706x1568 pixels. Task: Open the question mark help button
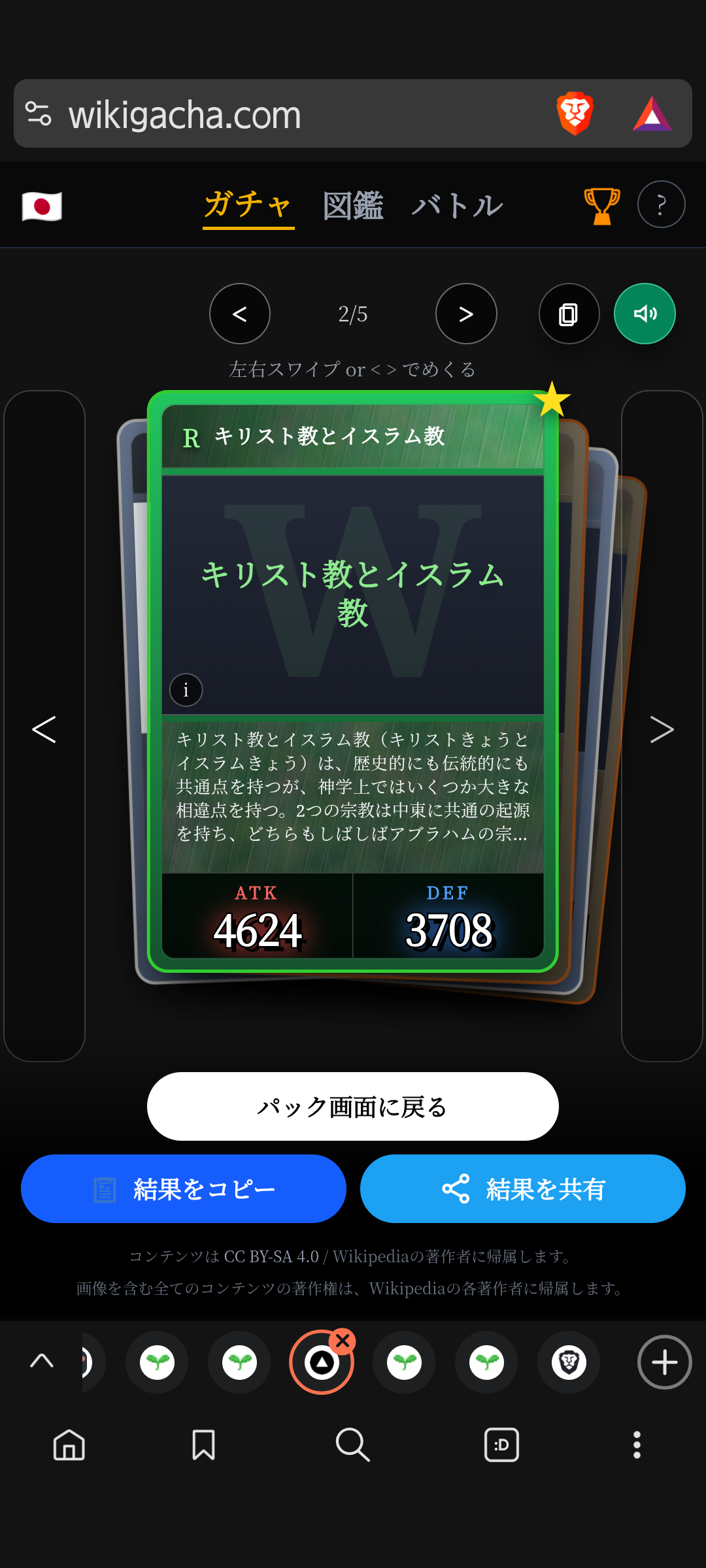click(662, 204)
